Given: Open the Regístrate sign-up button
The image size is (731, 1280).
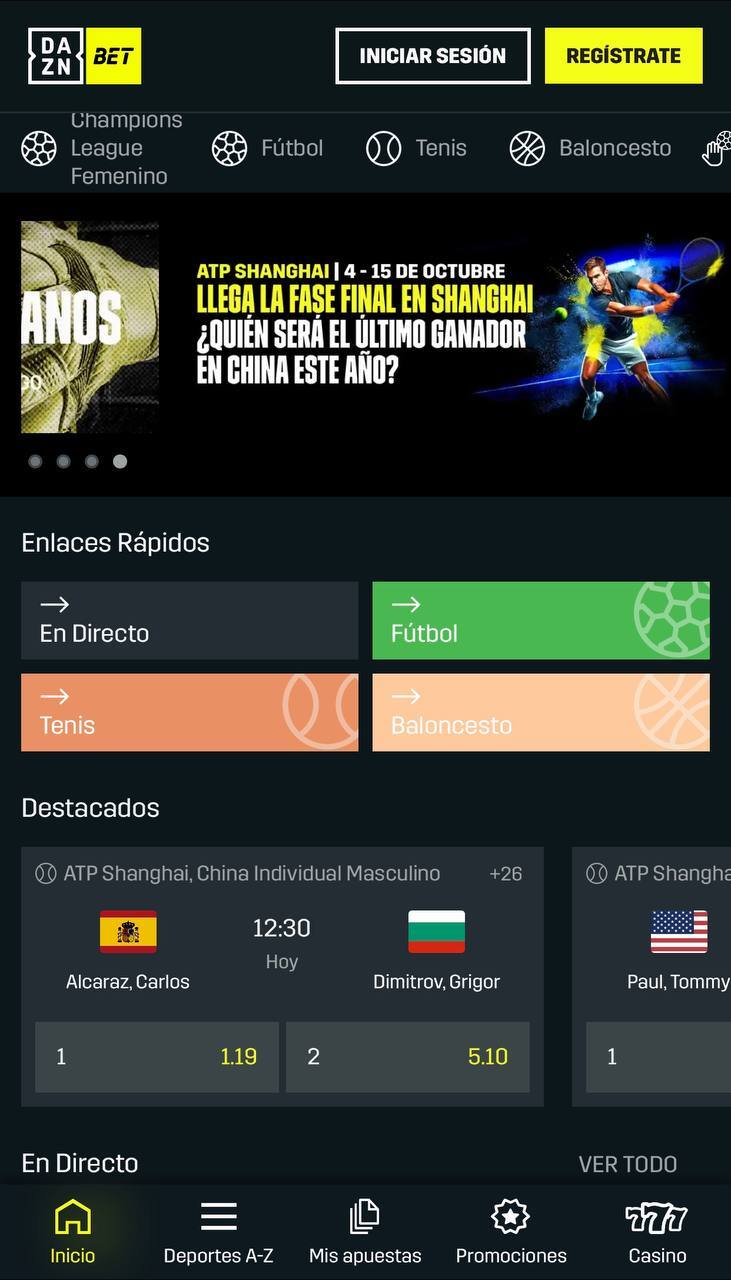Looking at the screenshot, I should (623, 56).
